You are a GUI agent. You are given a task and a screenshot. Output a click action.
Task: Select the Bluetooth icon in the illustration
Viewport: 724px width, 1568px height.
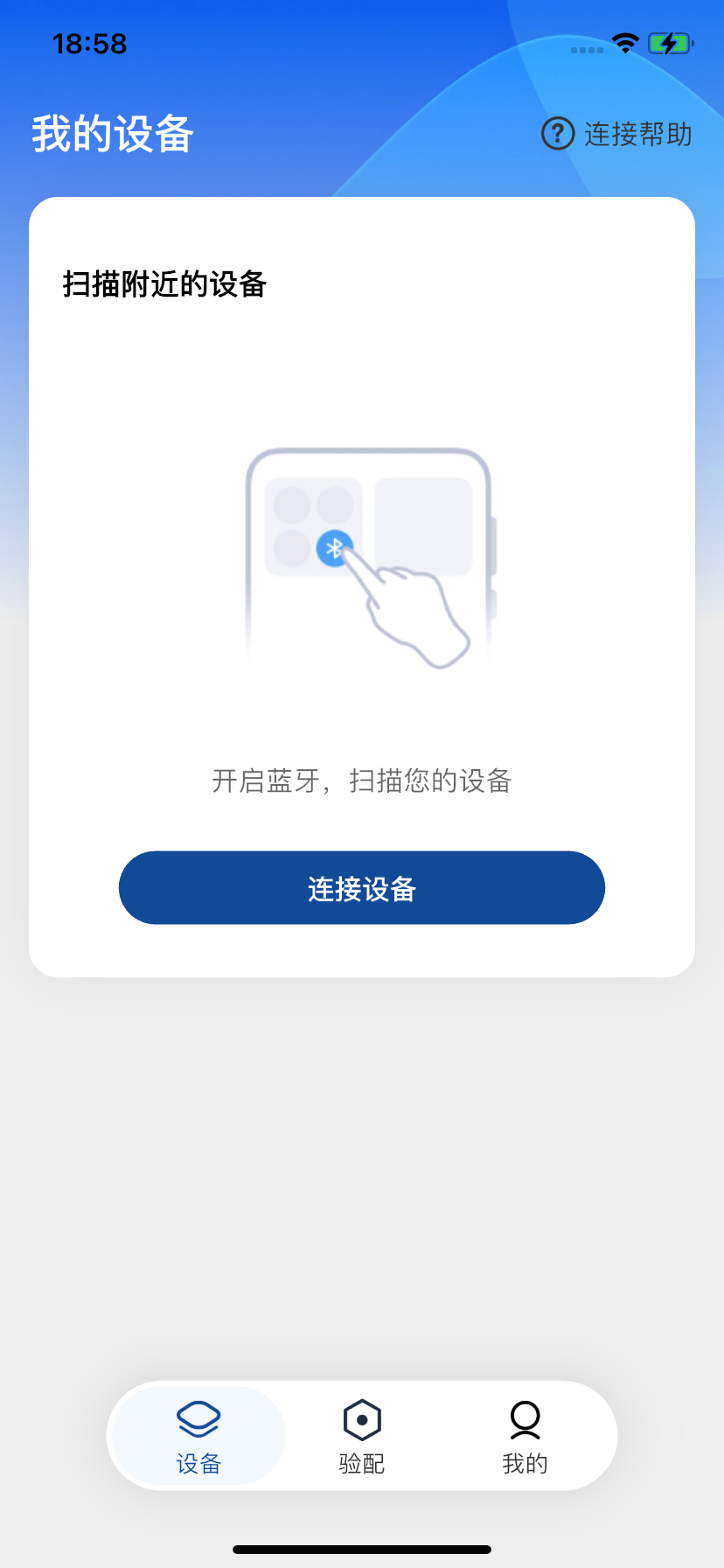333,549
